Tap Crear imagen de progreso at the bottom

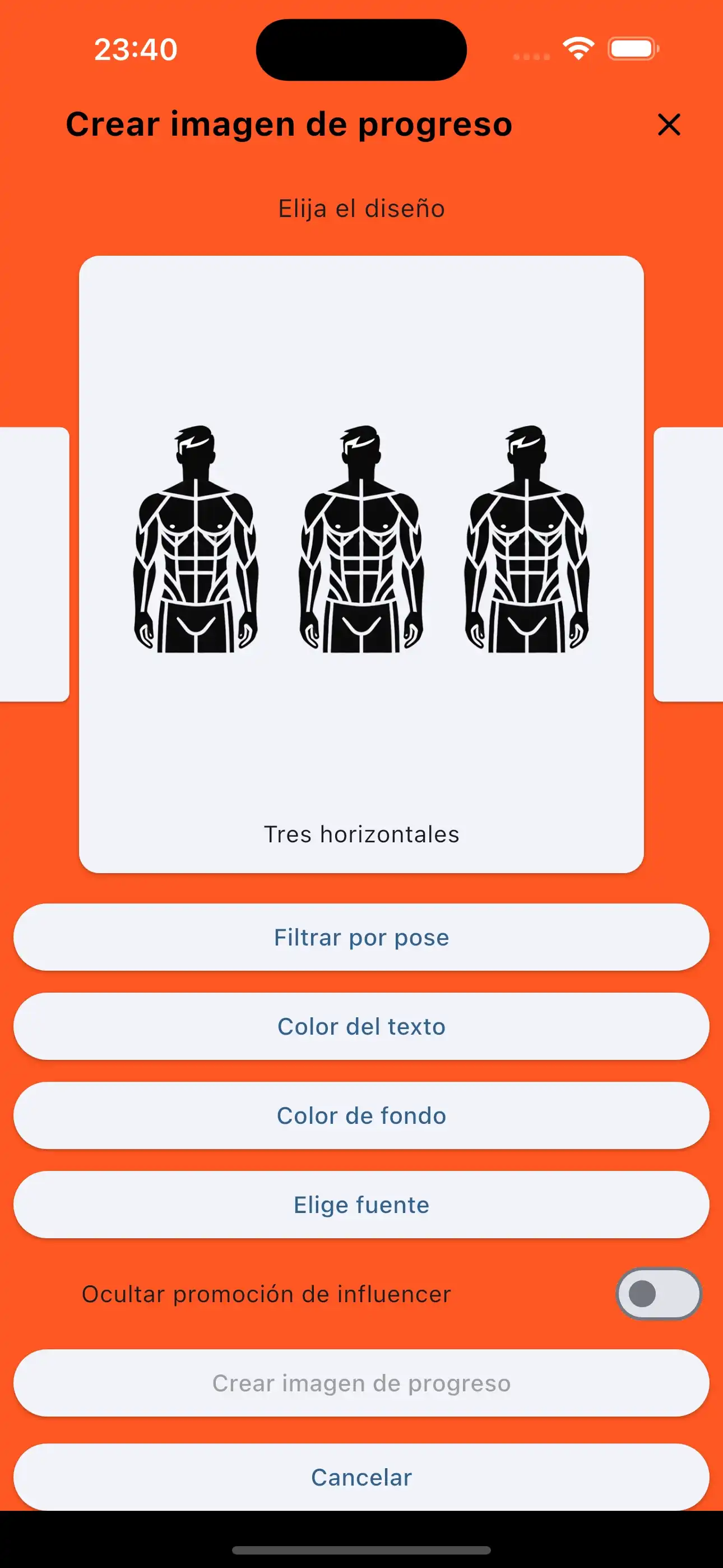coord(361,1383)
